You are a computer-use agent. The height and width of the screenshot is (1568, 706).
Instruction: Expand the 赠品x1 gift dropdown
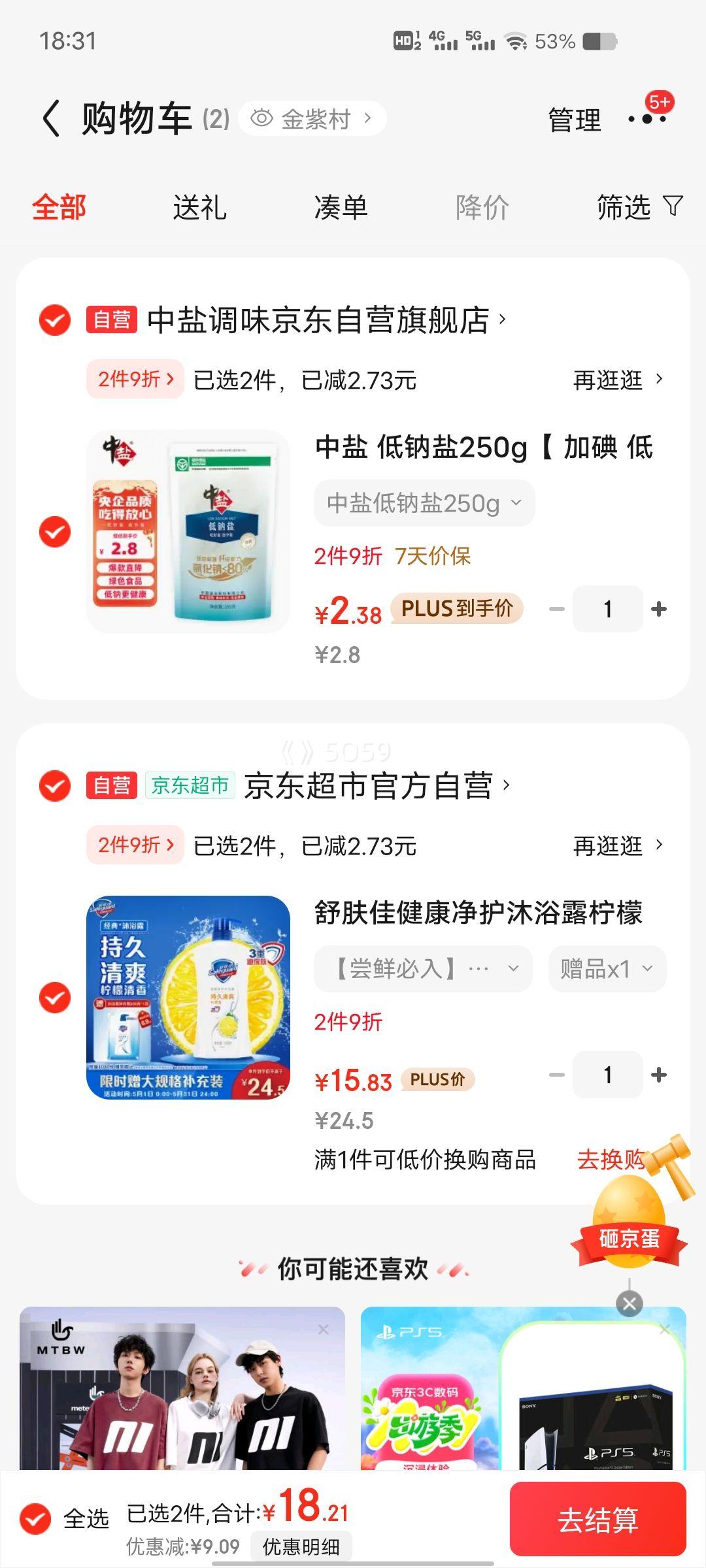[x=607, y=969]
